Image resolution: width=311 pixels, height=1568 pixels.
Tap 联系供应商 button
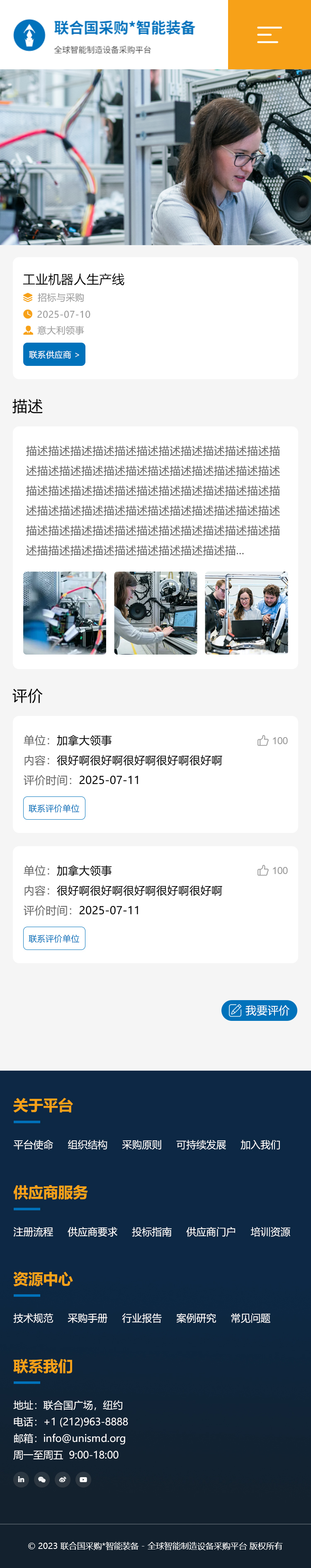[x=54, y=354]
